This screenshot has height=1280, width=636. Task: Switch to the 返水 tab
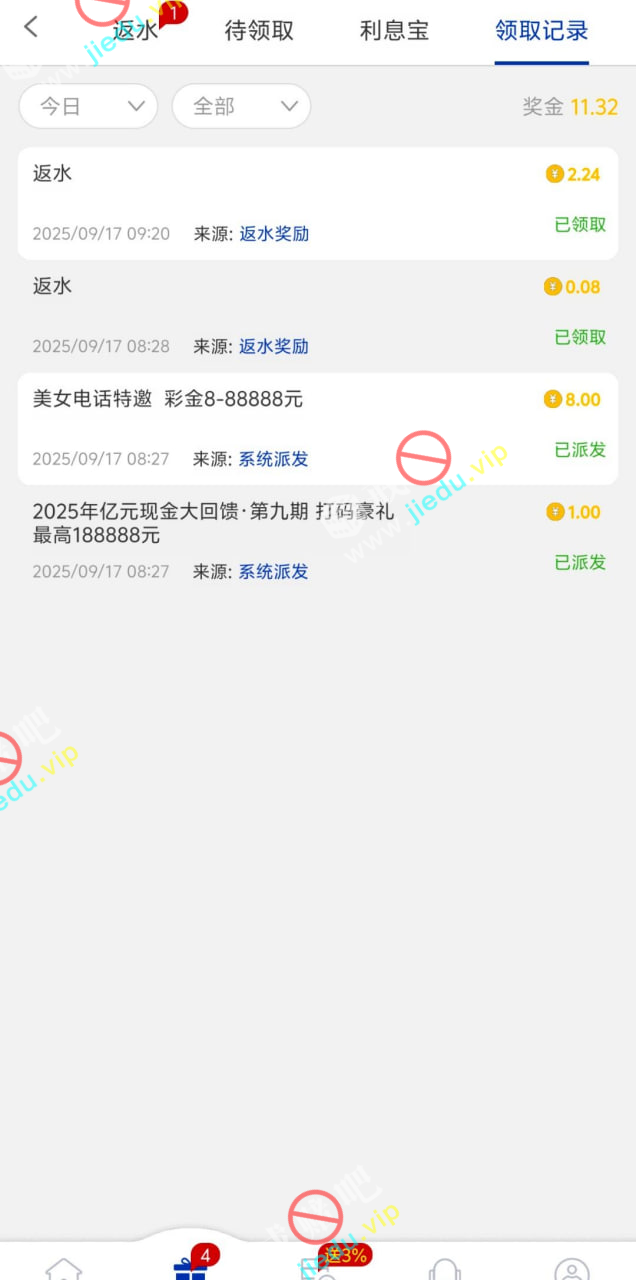click(x=136, y=31)
